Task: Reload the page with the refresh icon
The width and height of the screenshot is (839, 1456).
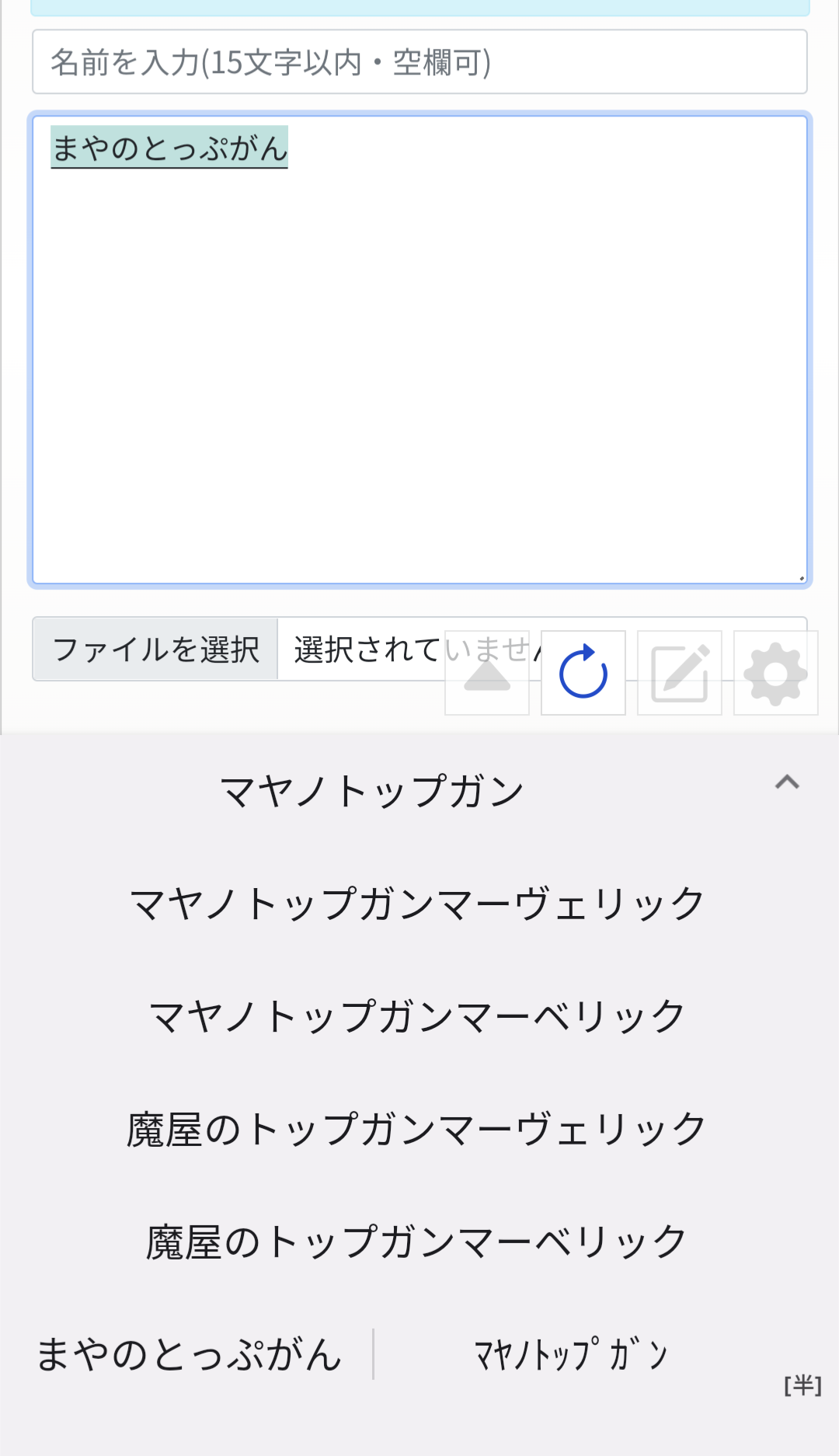Action: pos(583,673)
